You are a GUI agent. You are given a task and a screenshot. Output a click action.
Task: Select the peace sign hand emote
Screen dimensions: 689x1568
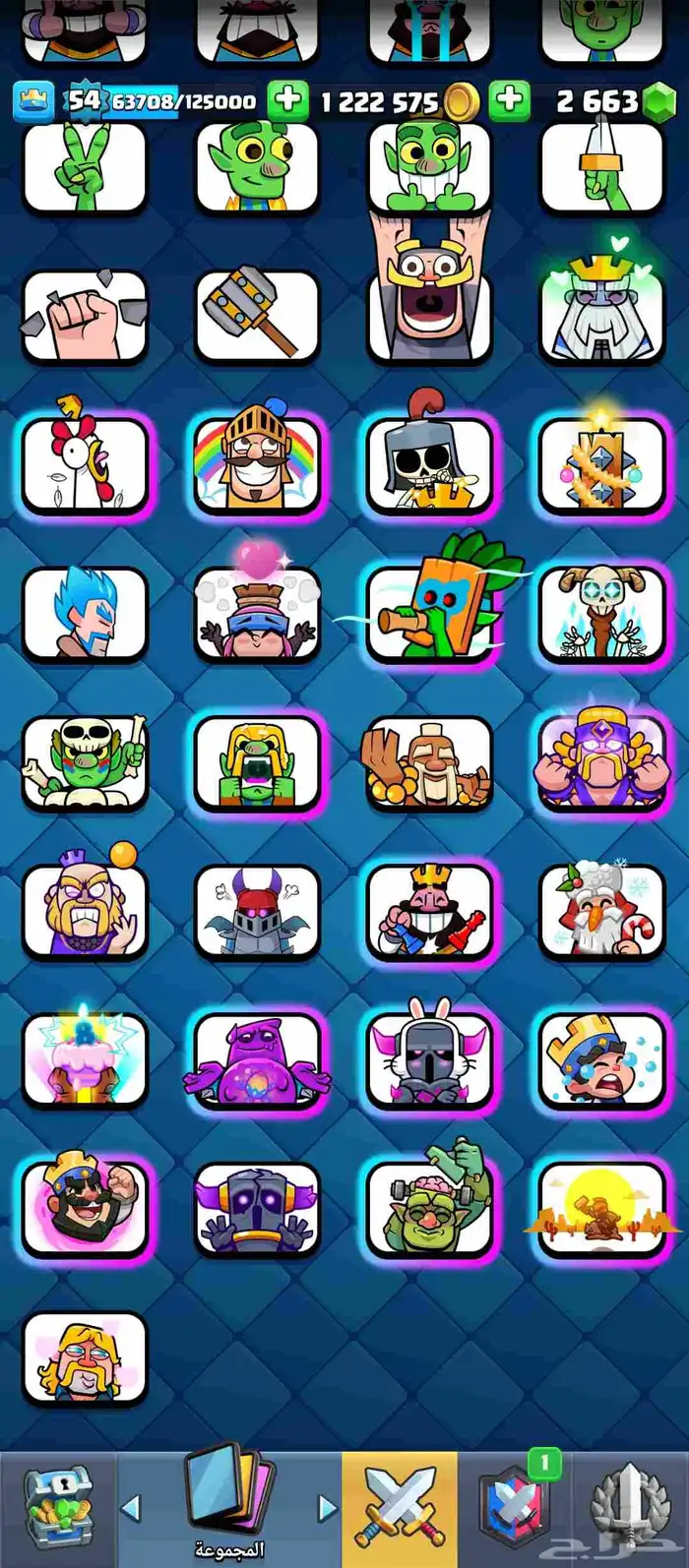pyautogui.click(x=85, y=167)
